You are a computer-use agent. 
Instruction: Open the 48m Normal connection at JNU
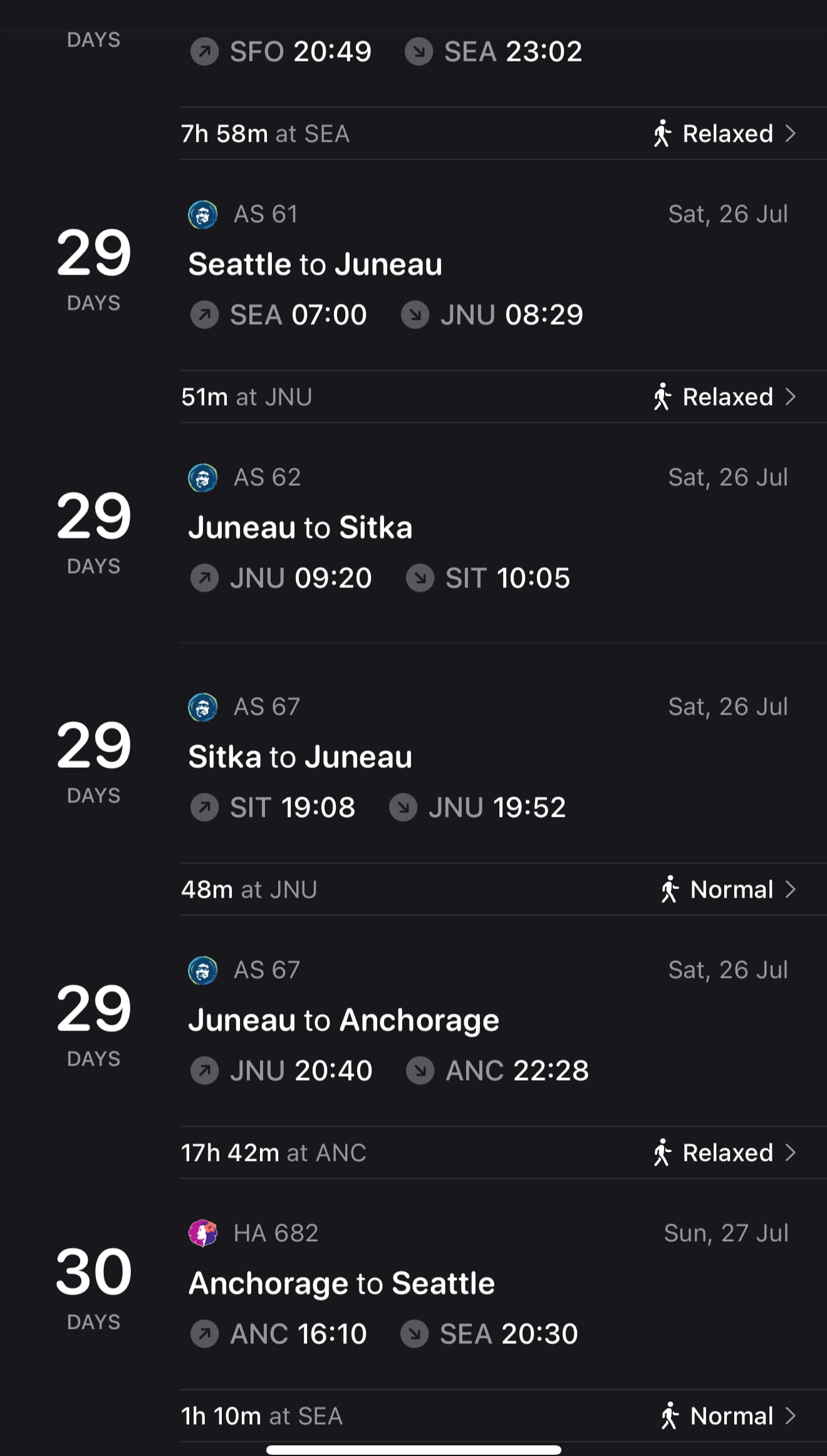point(503,889)
